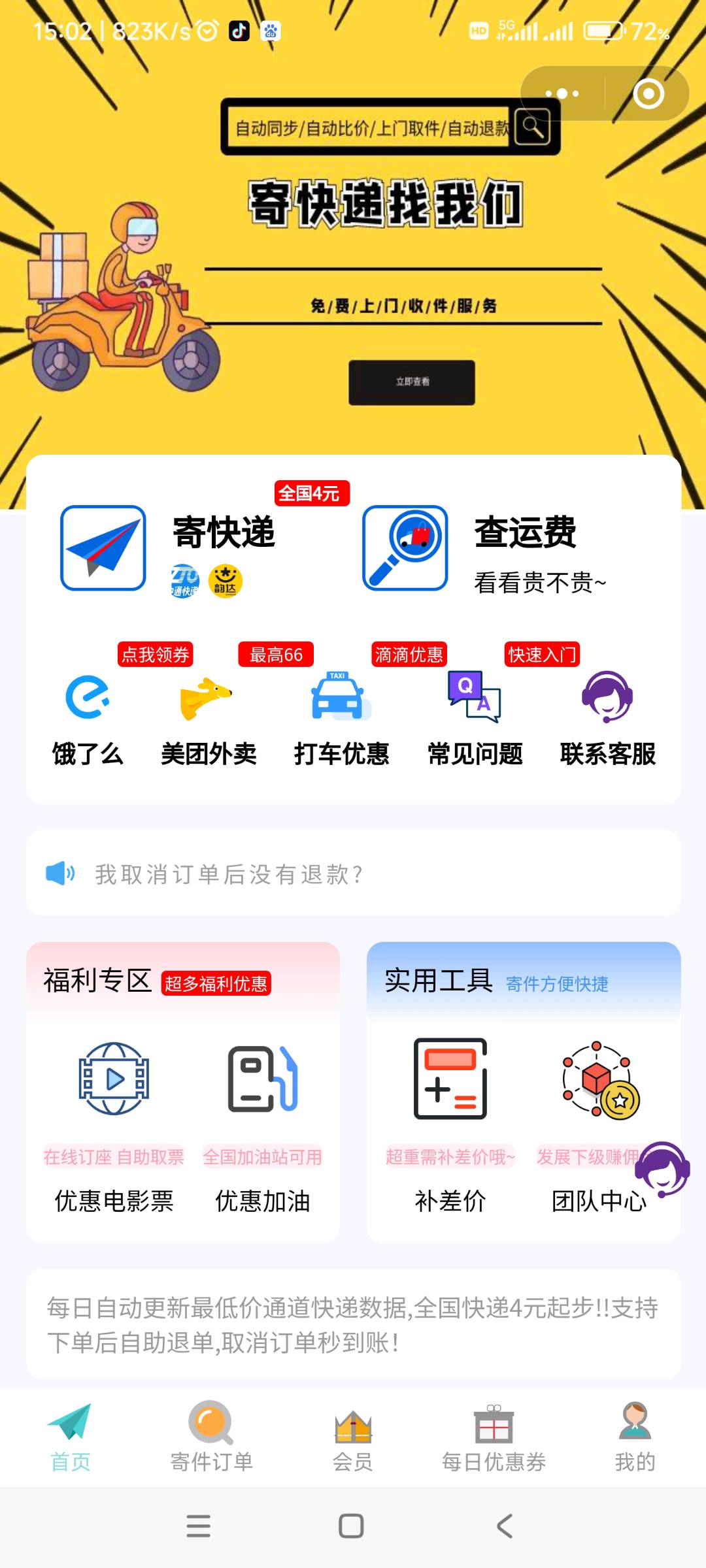Open 美团外卖 coupon entry
706x1568 pixels.
pos(209,719)
